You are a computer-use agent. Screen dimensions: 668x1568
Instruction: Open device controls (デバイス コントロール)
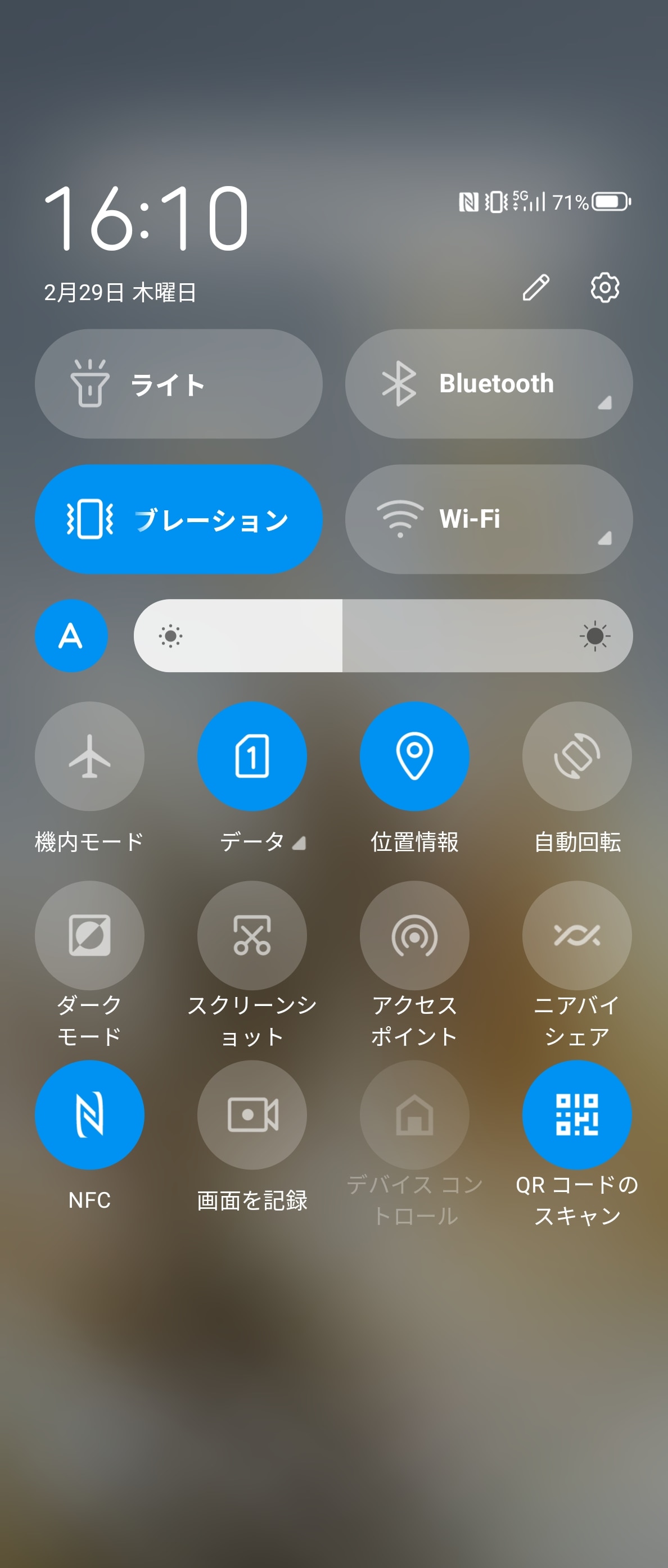(x=414, y=1115)
